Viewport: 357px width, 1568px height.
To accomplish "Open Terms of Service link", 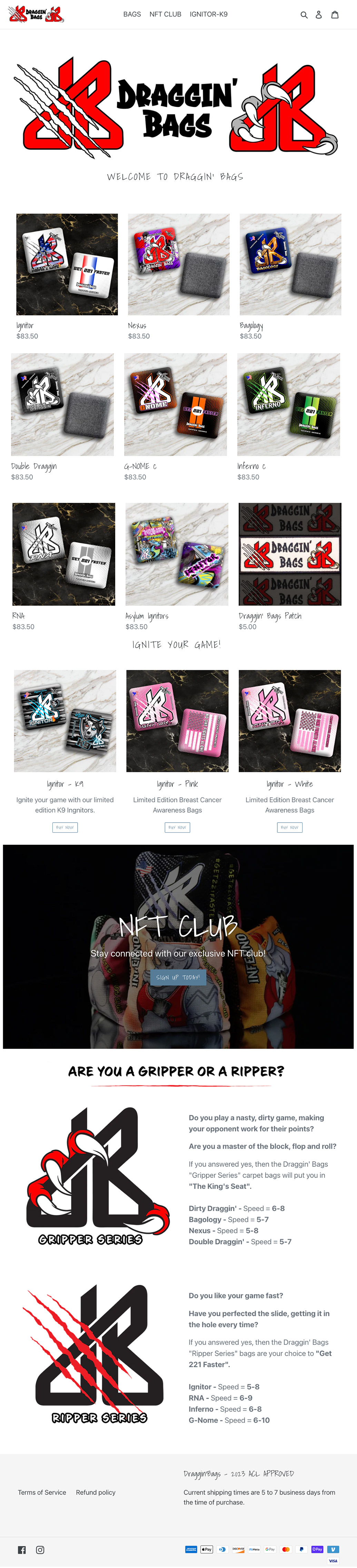I will 41,1492.
